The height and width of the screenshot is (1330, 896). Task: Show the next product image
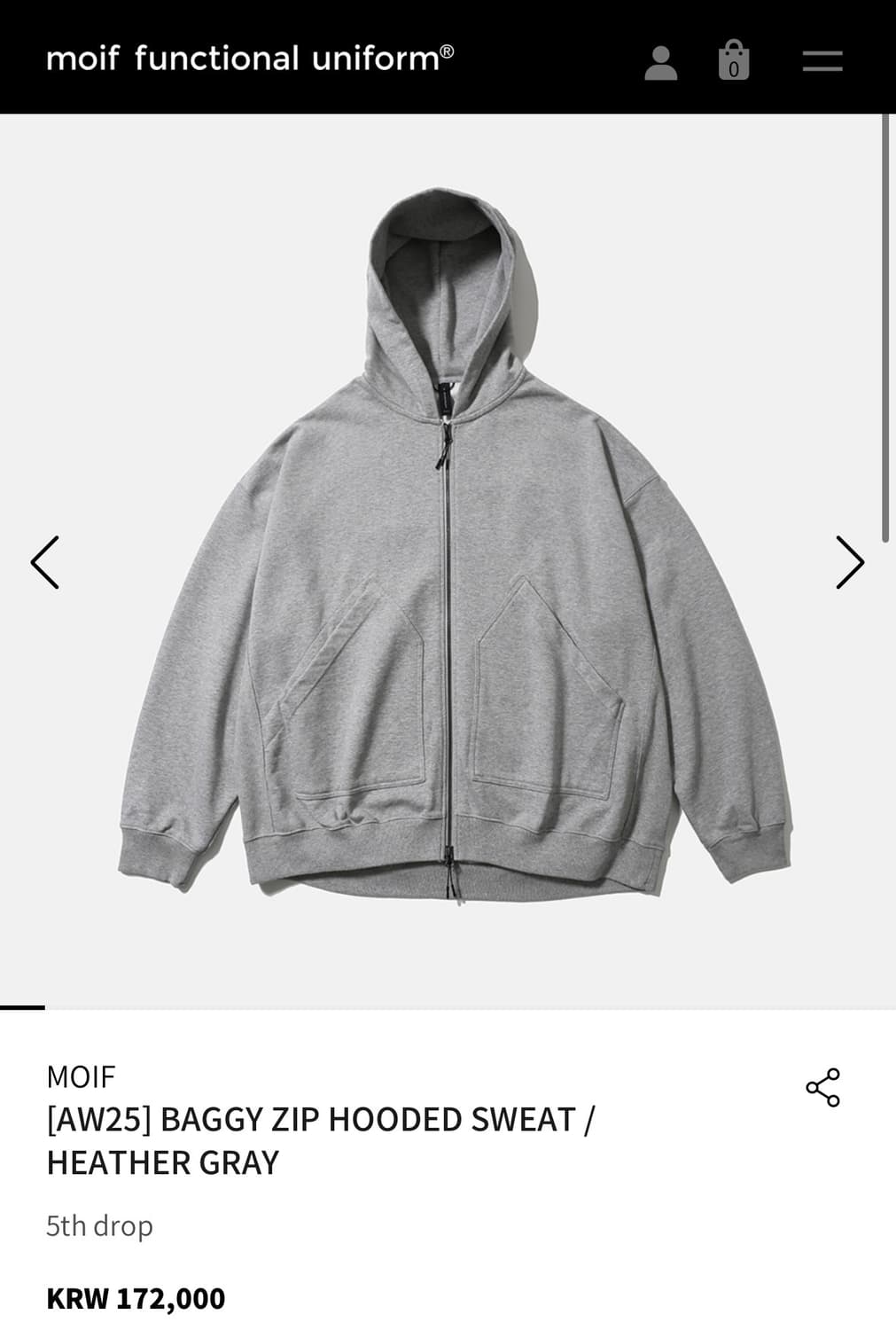(849, 562)
